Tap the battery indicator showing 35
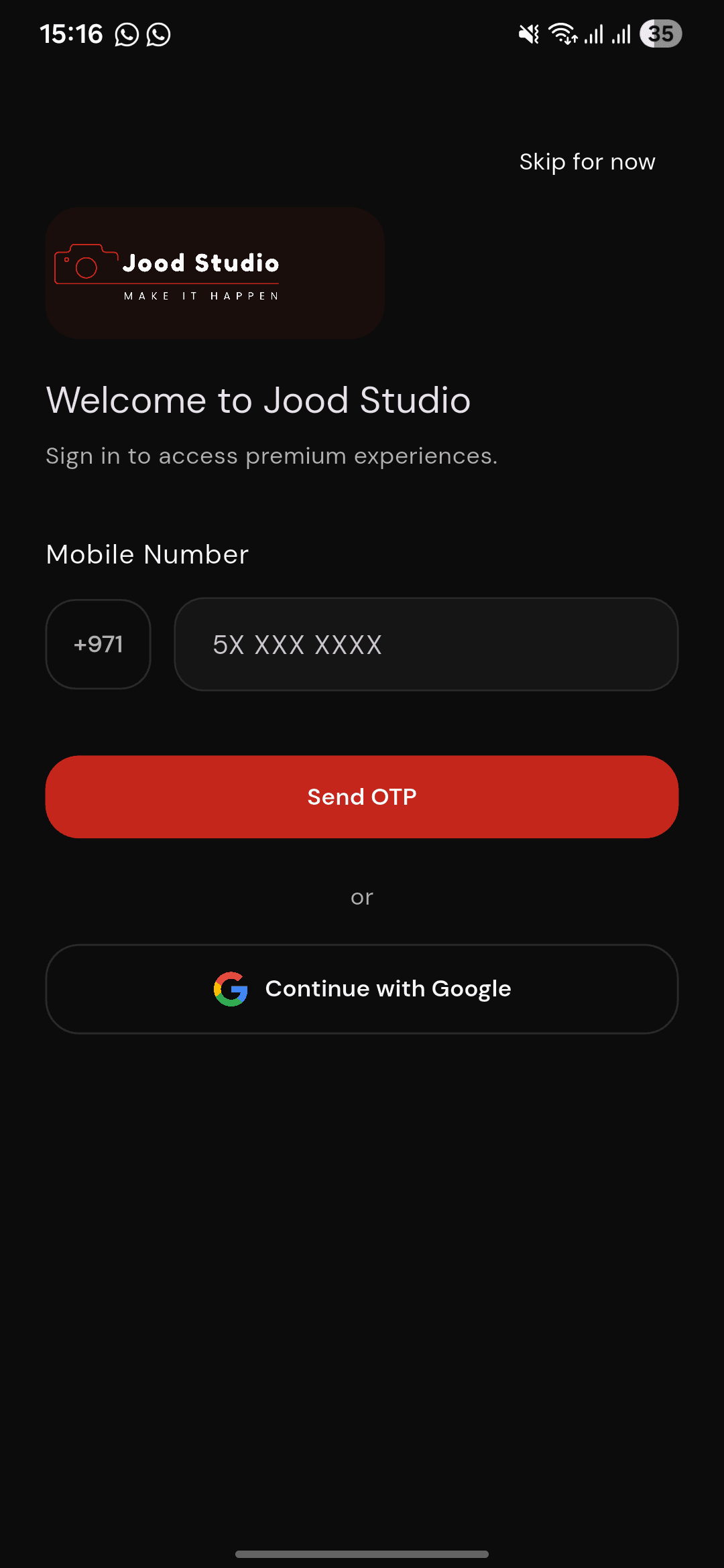The height and width of the screenshot is (1568, 724). tap(661, 34)
